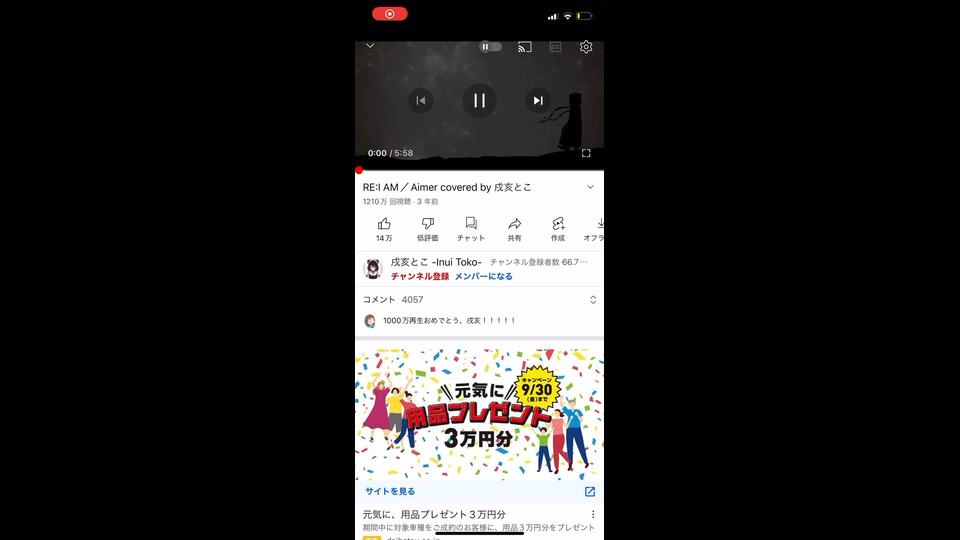Open the 戌亥とこ -Inui Toko- channel

point(435,262)
